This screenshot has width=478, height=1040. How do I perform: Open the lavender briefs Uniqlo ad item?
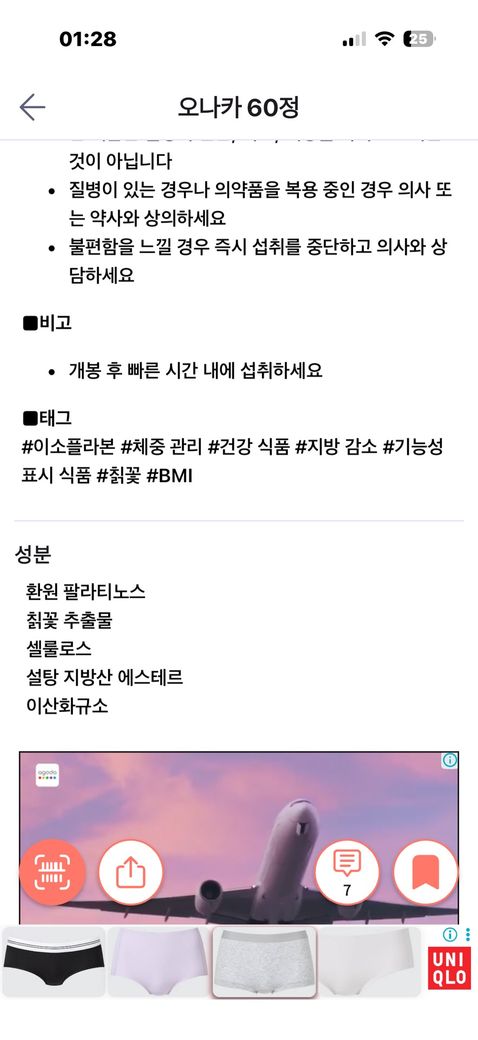click(x=158, y=962)
